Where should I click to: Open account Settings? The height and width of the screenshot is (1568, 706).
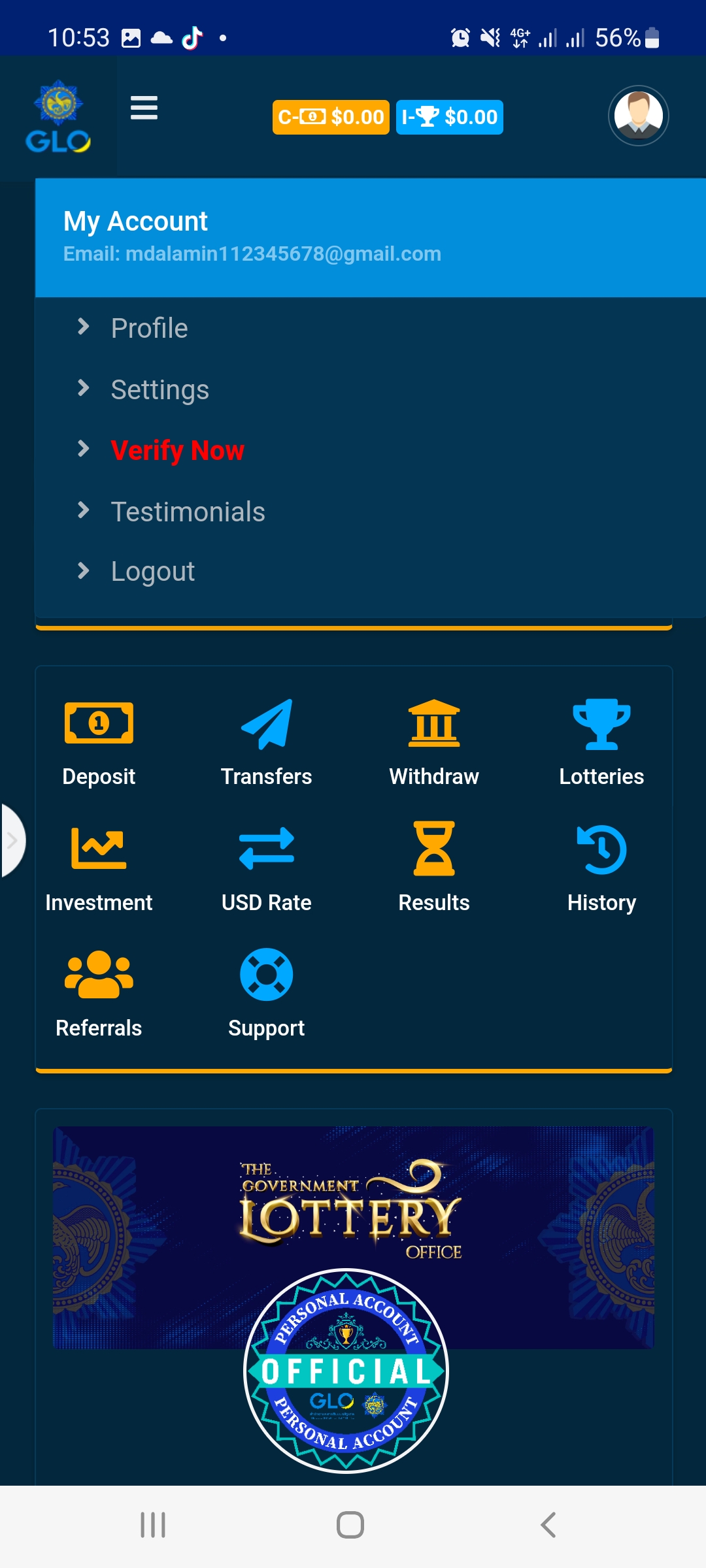160,389
